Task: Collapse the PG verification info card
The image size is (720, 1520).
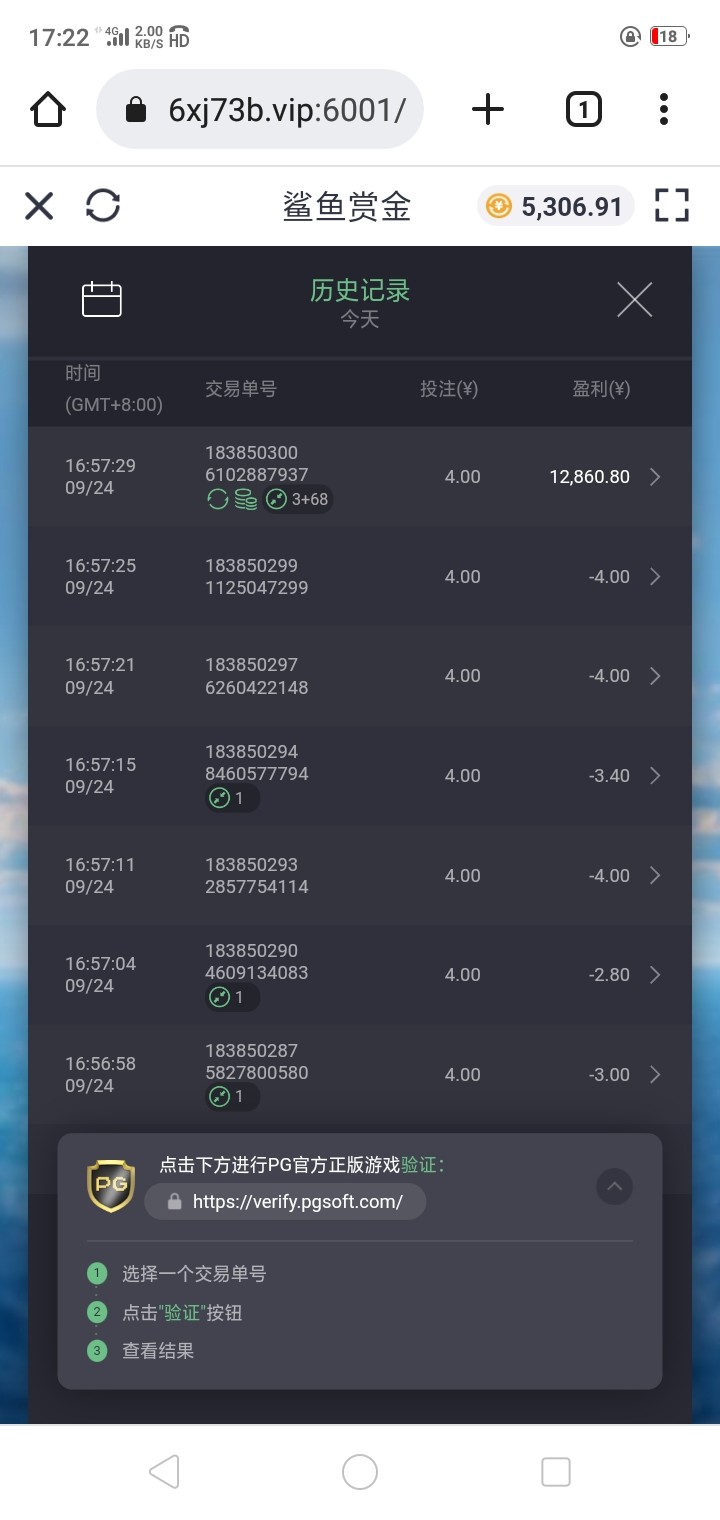Action: (614, 1187)
